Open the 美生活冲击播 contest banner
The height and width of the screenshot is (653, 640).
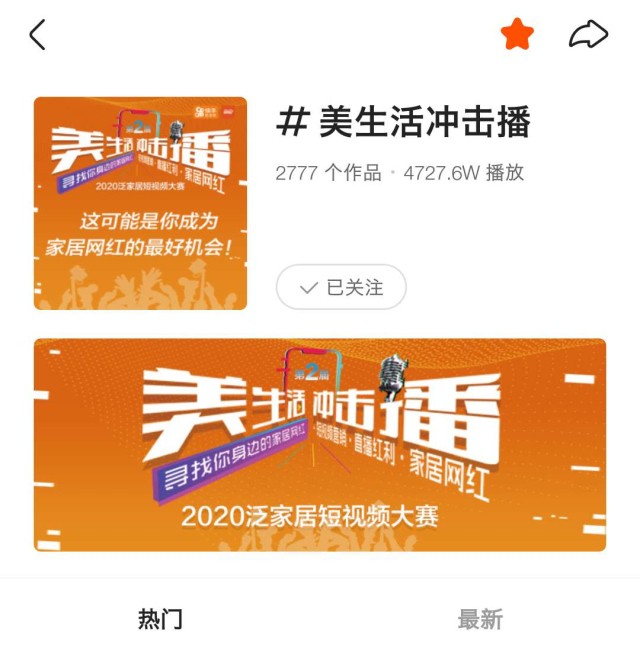[320, 445]
